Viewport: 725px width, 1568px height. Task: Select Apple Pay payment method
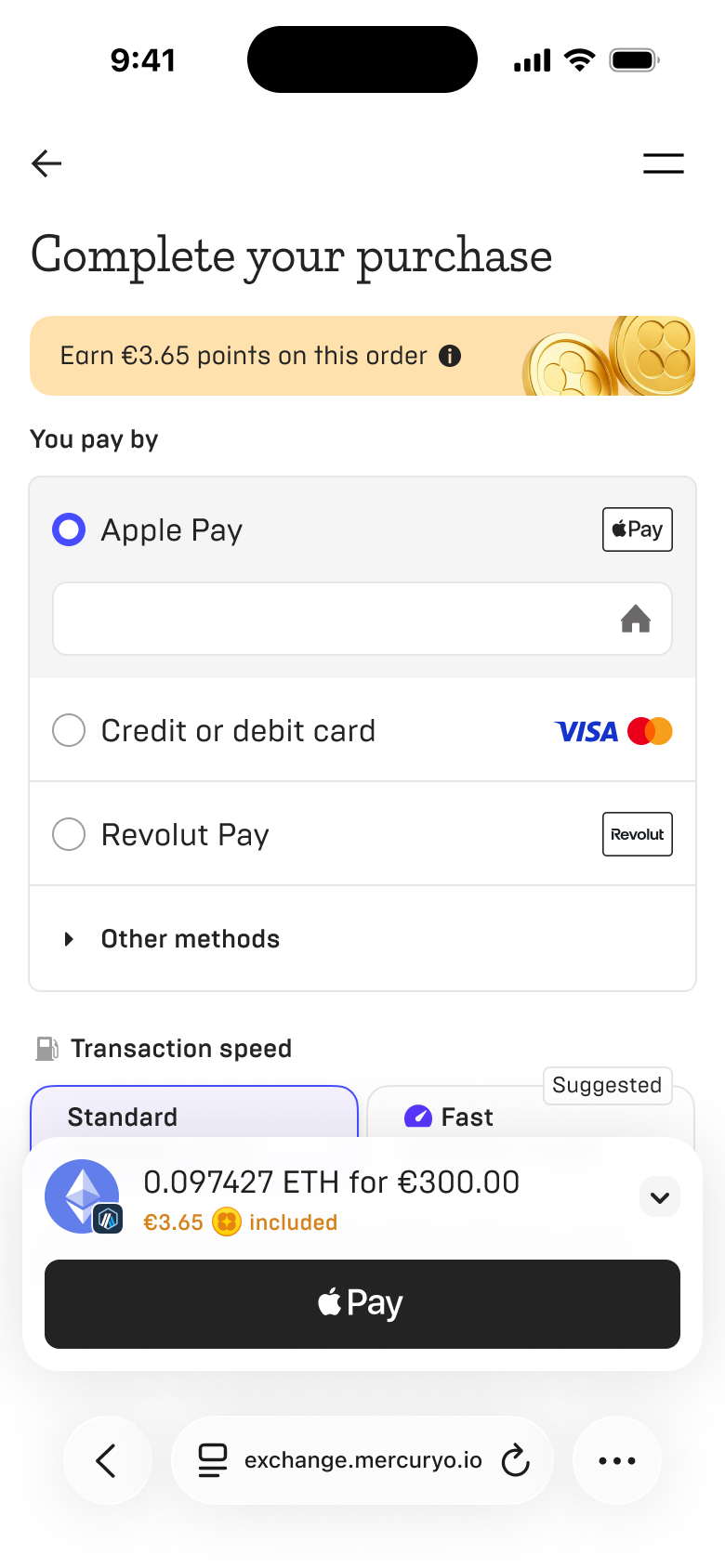(69, 529)
